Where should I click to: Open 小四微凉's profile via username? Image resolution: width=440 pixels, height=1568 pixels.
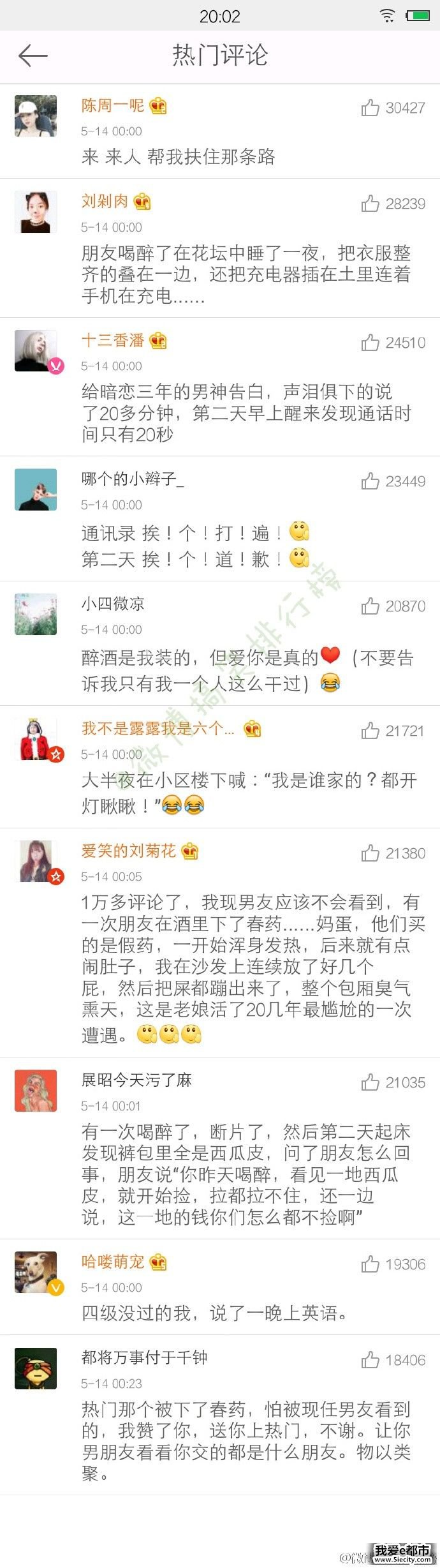pos(113,604)
